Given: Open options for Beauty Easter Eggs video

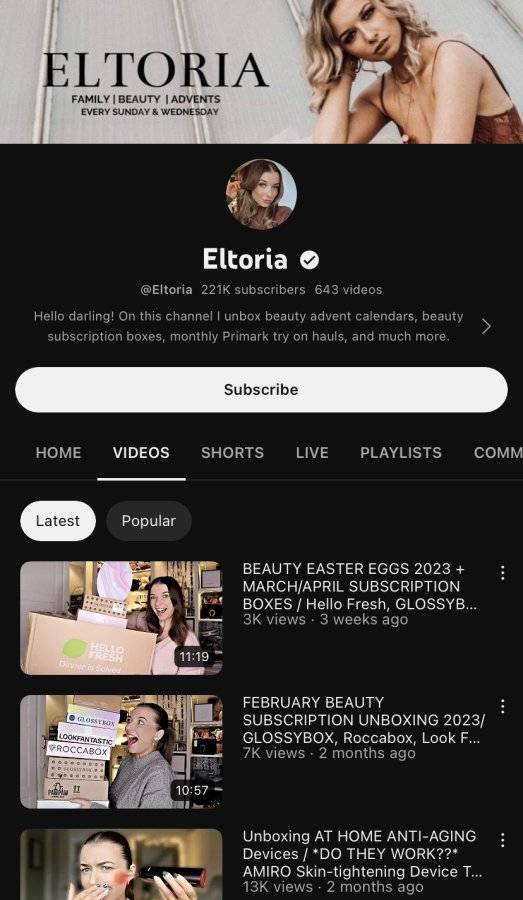Looking at the screenshot, I should 502,572.
